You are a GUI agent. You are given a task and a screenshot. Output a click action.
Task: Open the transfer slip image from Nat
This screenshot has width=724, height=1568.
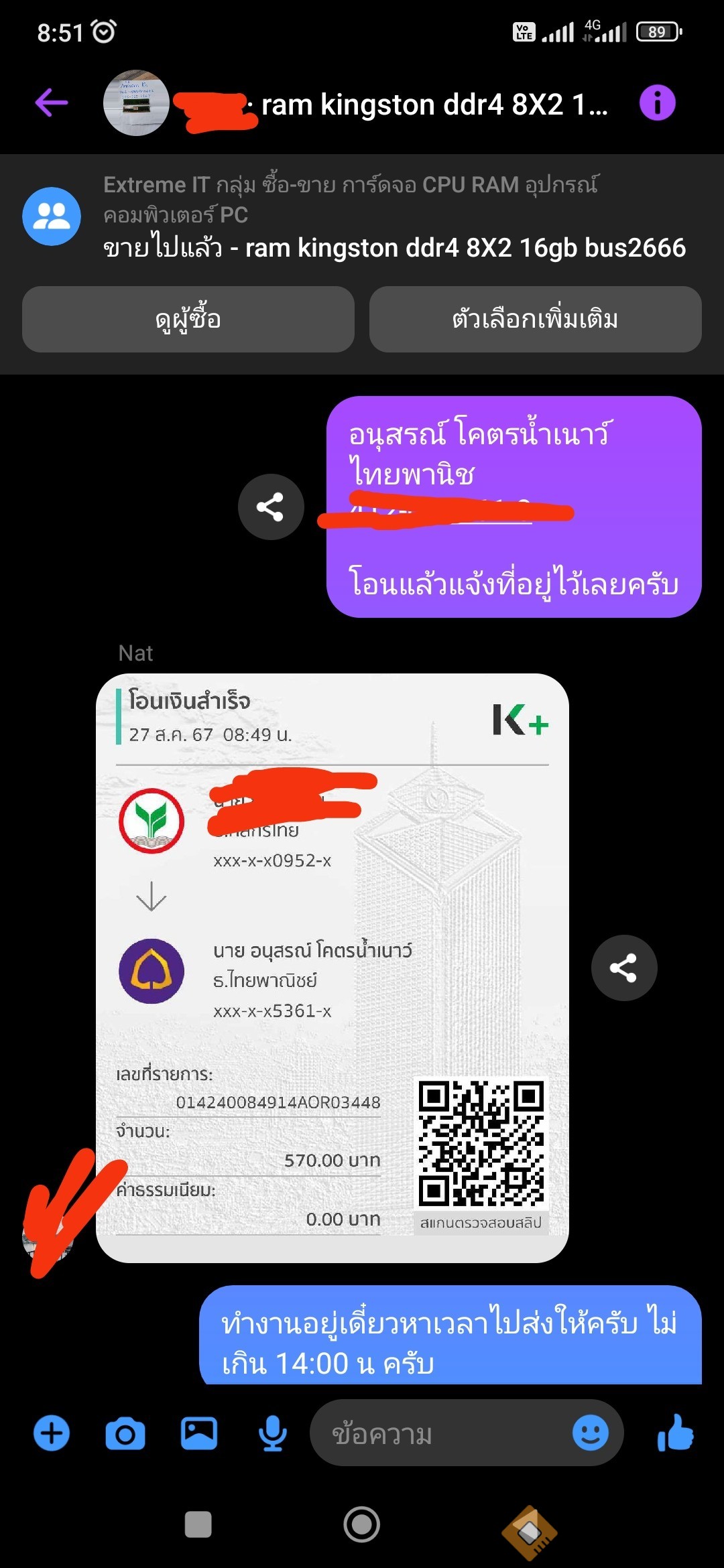point(333,968)
